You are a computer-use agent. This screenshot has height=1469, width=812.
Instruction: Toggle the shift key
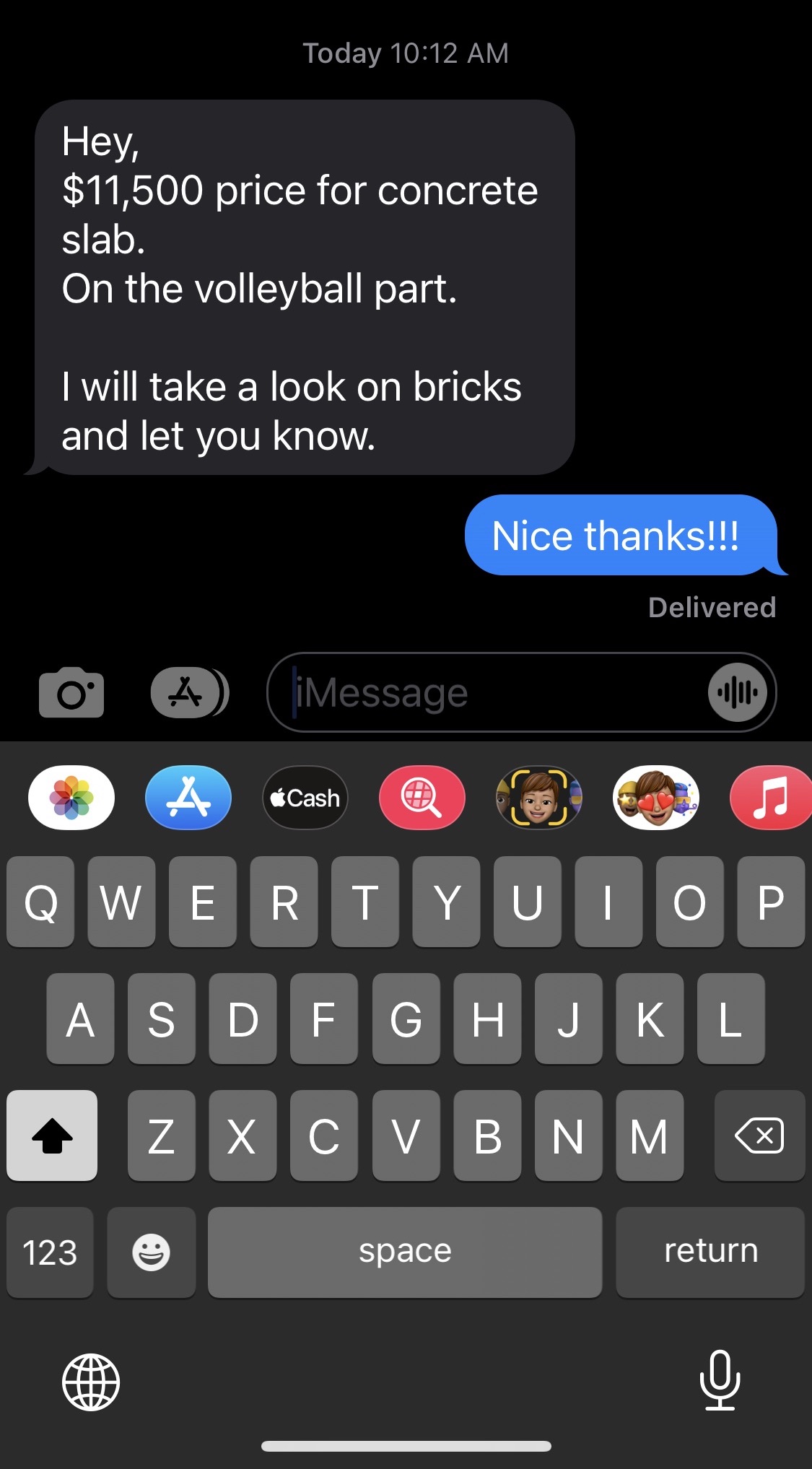tap(52, 1135)
